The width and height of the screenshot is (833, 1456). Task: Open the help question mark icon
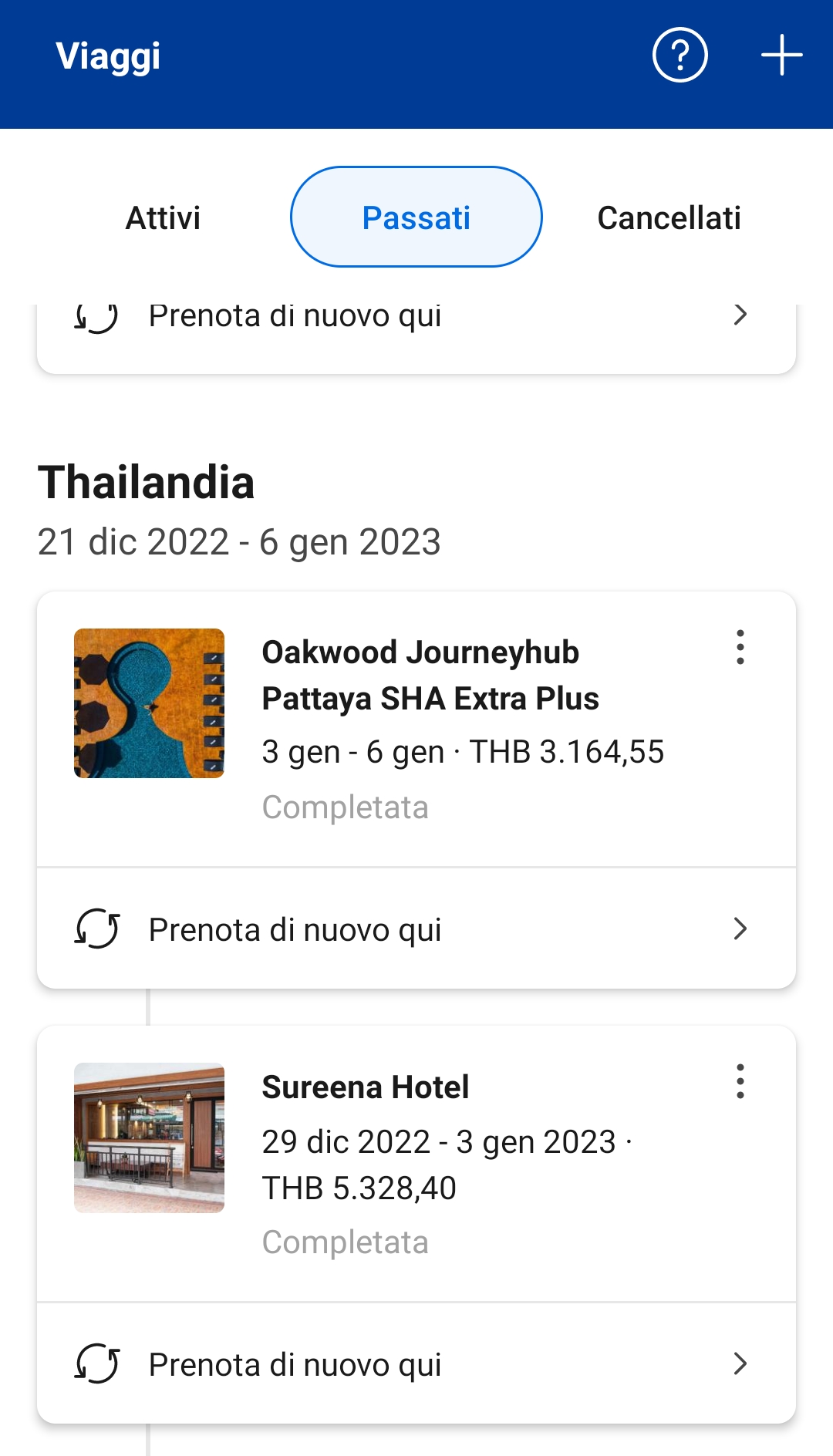tap(680, 56)
